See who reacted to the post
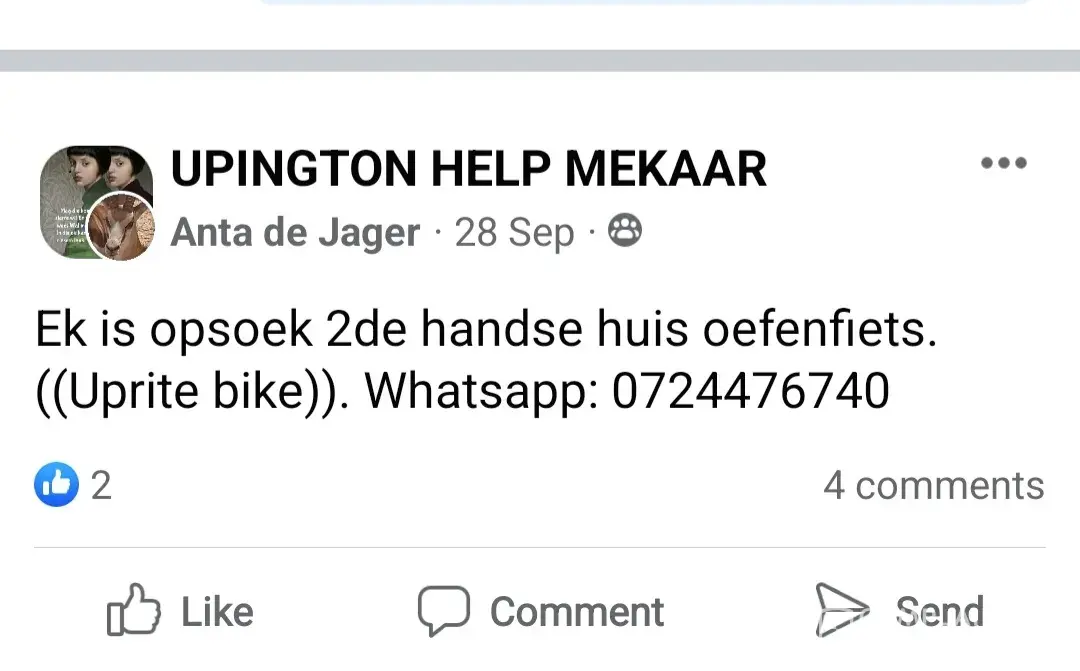The image size is (1080, 671). 73,486
